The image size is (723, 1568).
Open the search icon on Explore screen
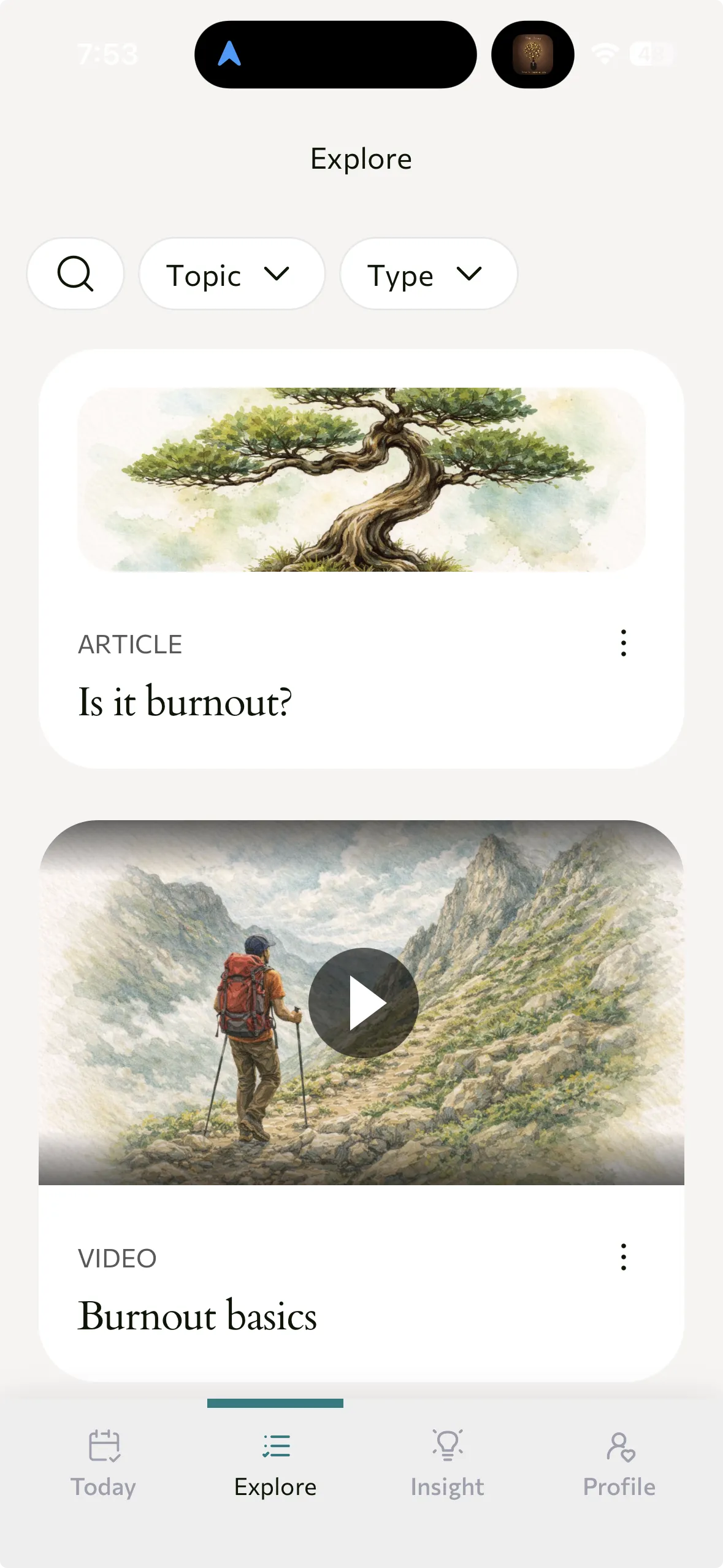(76, 274)
